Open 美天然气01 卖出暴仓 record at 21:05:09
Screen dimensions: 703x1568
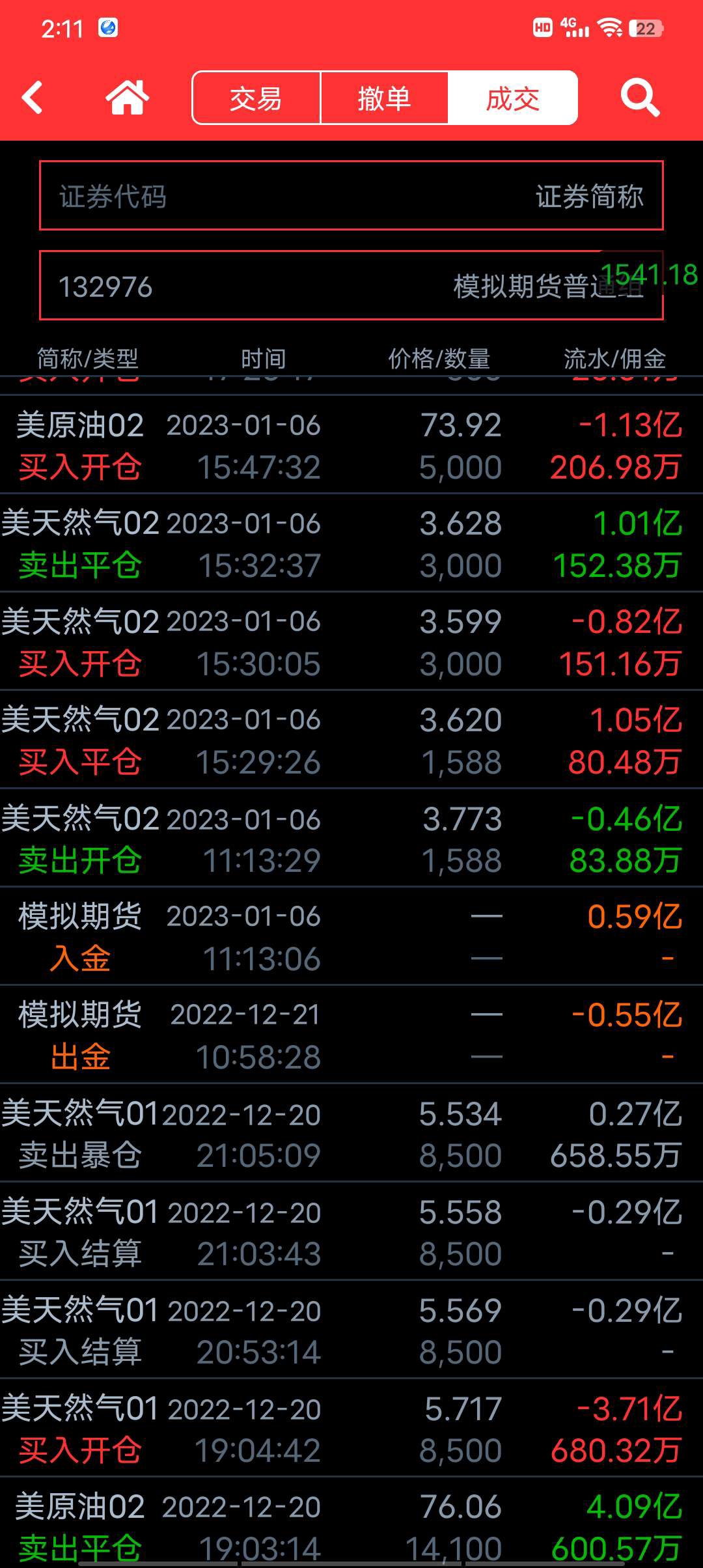pyautogui.click(x=351, y=1133)
